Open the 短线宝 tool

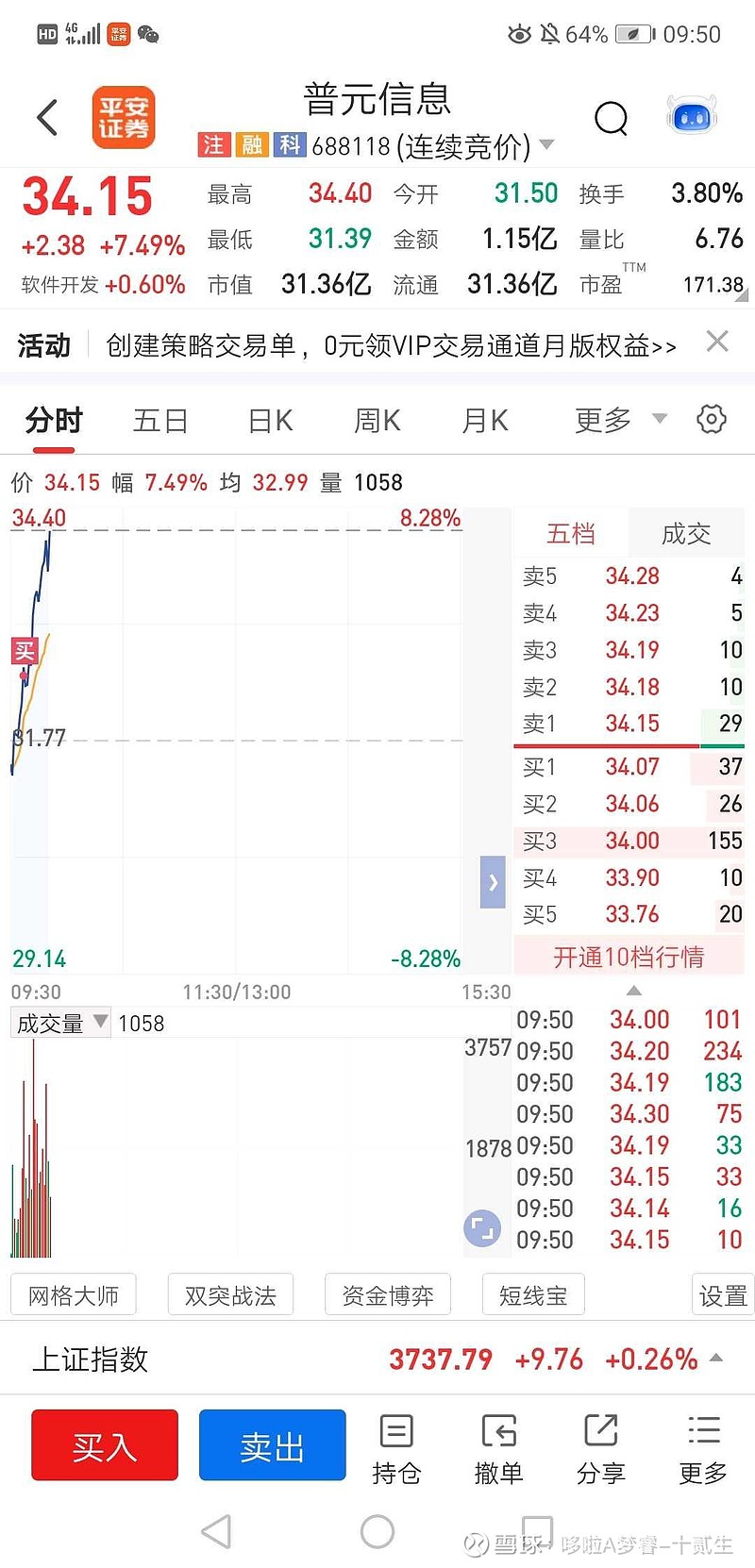pyautogui.click(x=533, y=1295)
